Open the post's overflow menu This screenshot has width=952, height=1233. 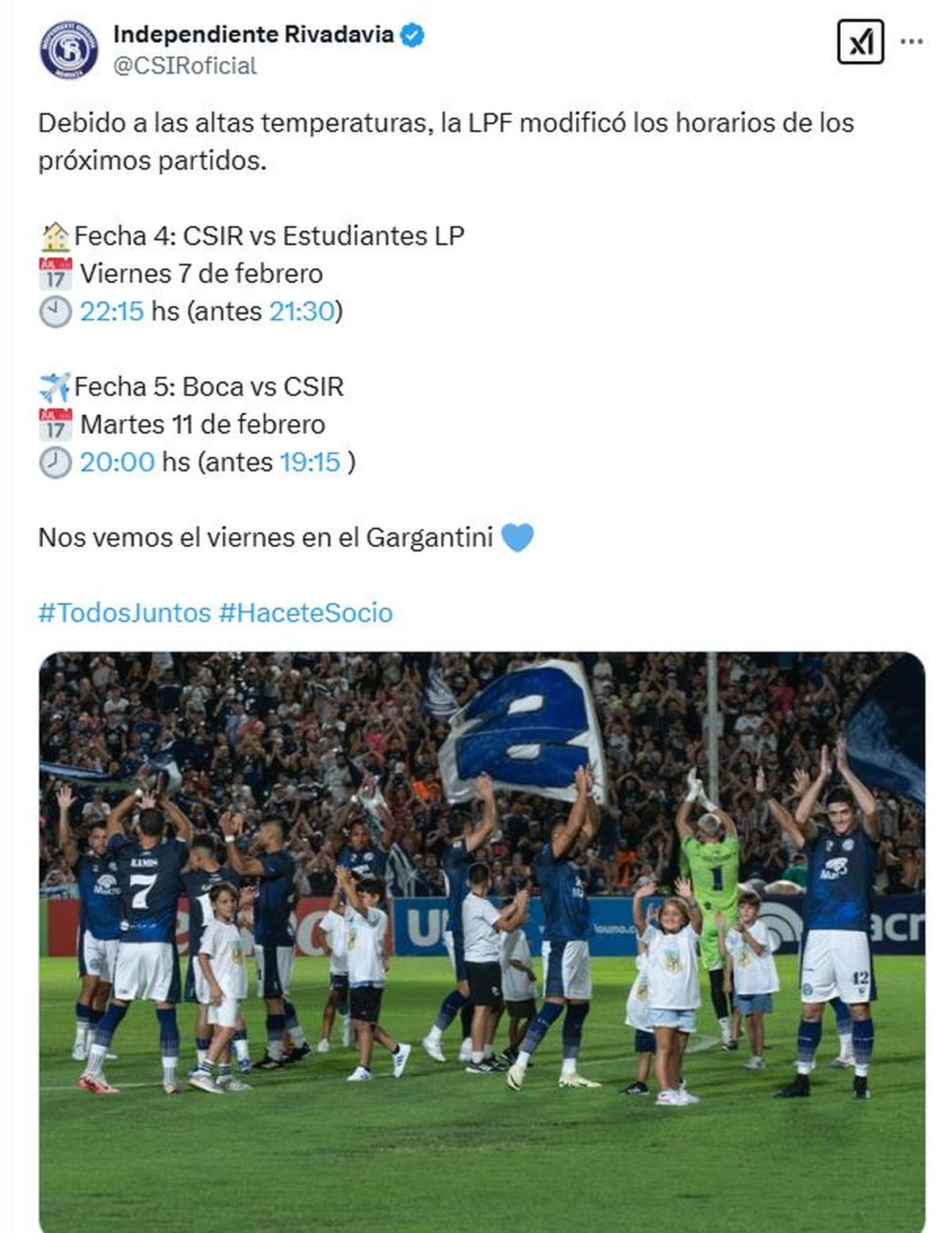pyautogui.click(x=912, y=42)
